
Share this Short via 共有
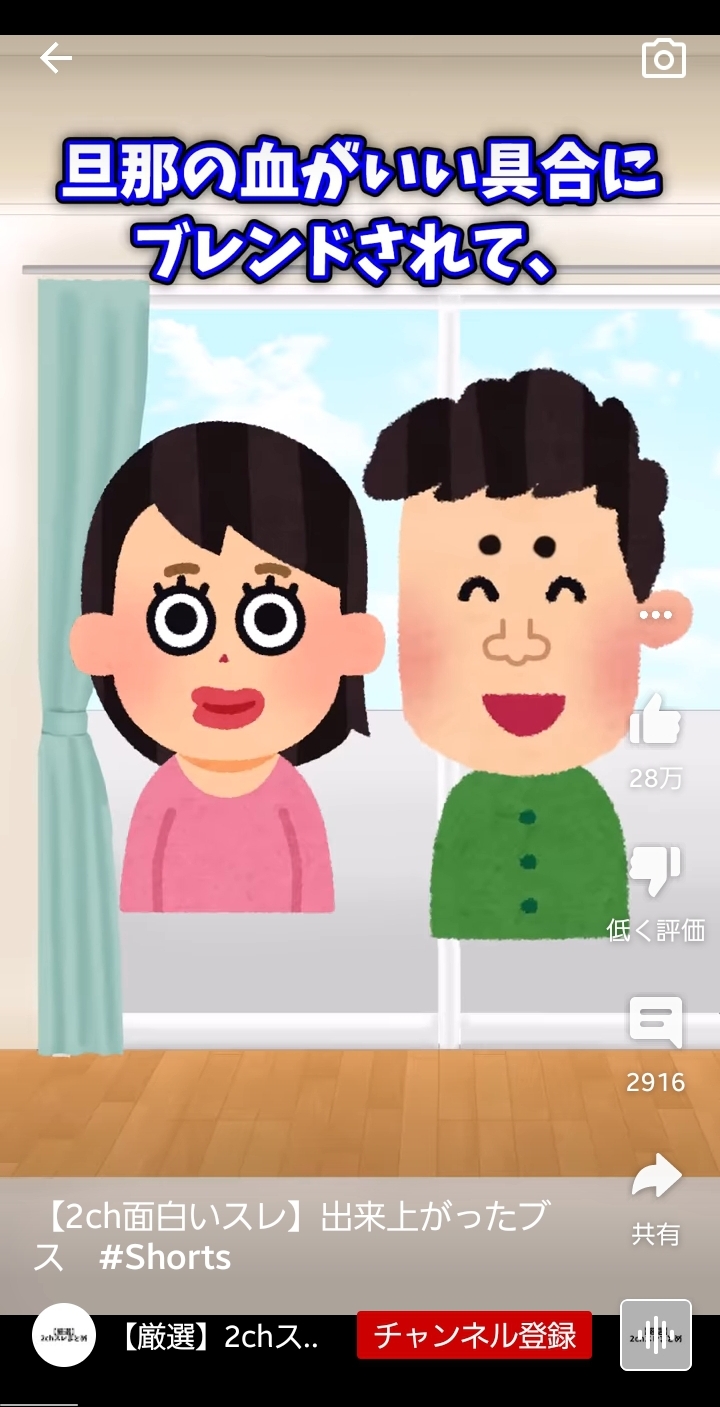pyautogui.click(x=656, y=1177)
